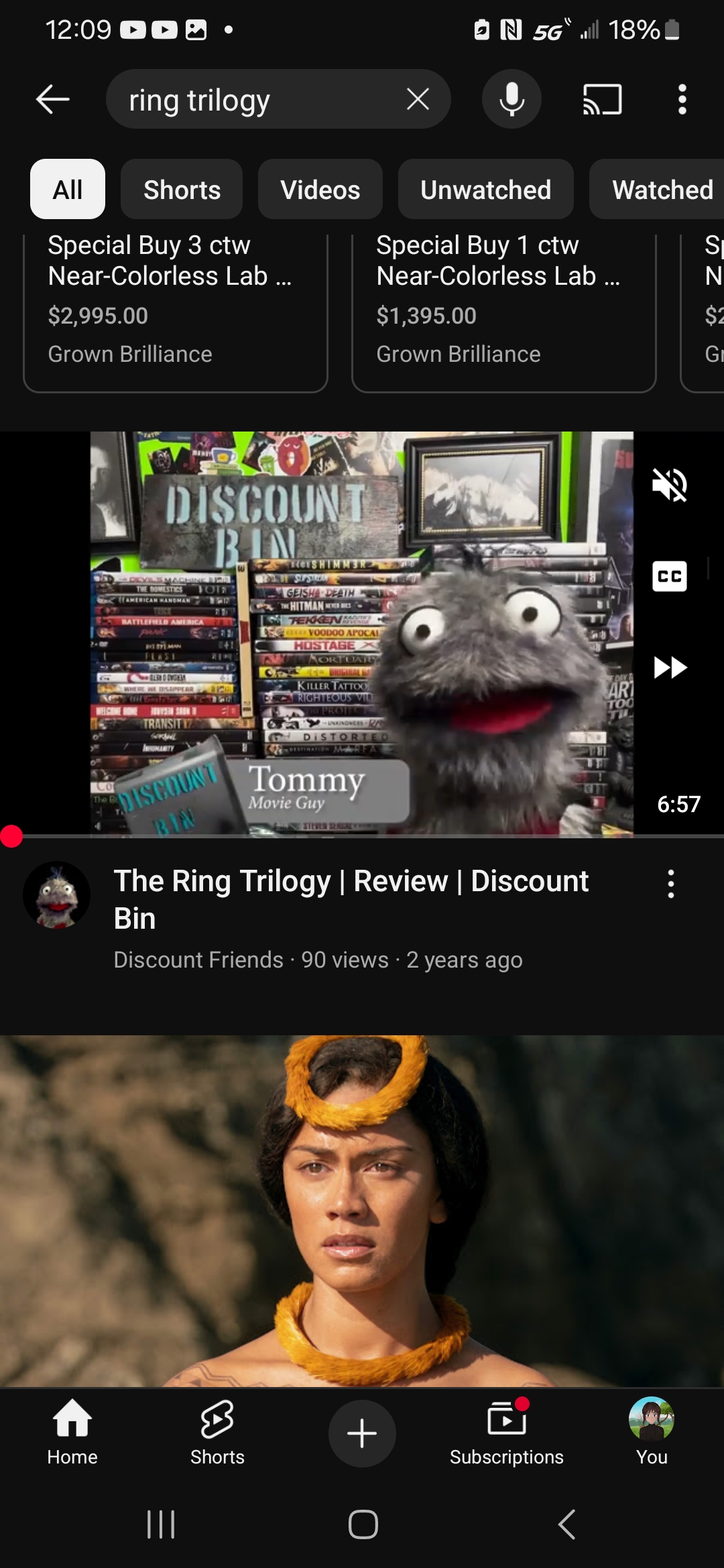Open the $2,995.00 Special Buy 3 ctw card
This screenshot has width=724, height=1568.
pos(176,311)
